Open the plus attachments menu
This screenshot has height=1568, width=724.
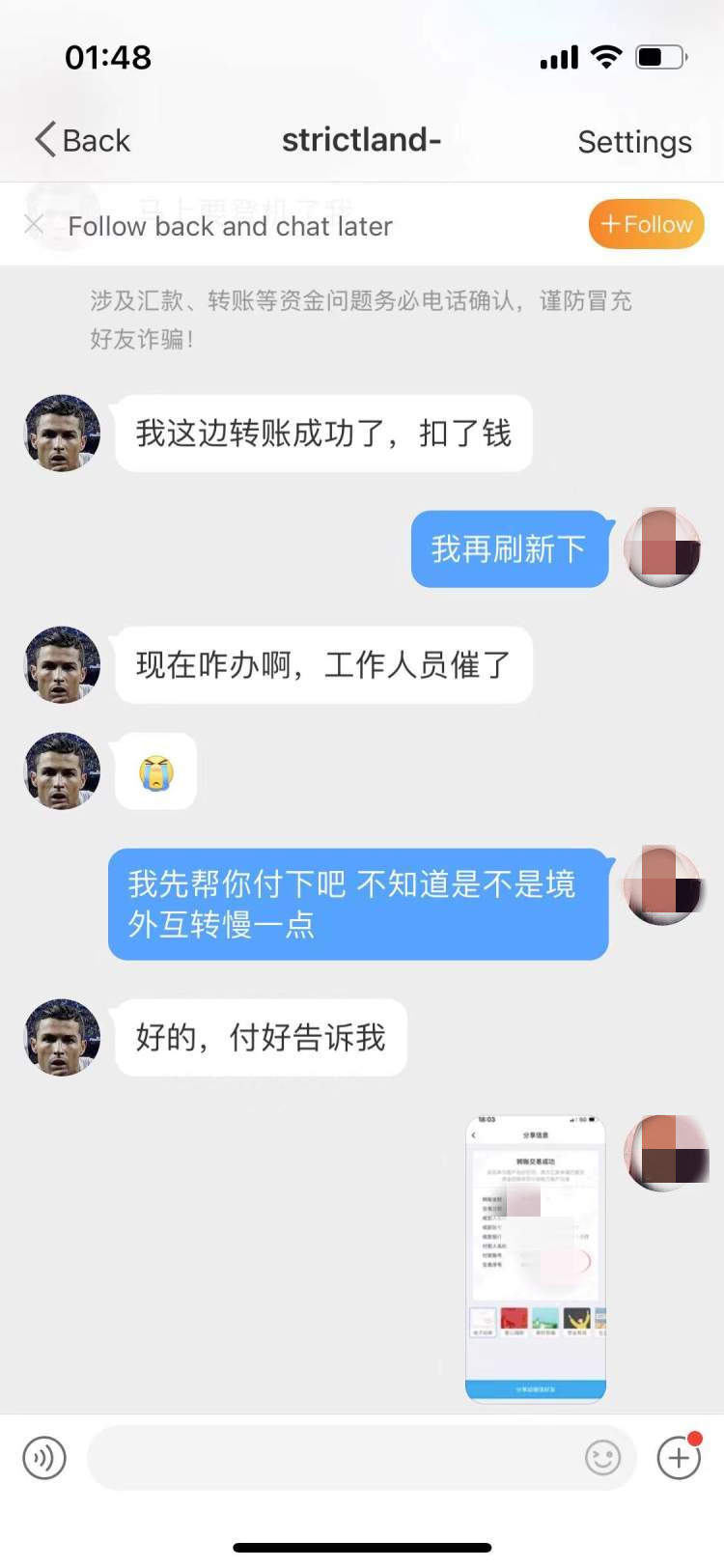(x=679, y=1457)
